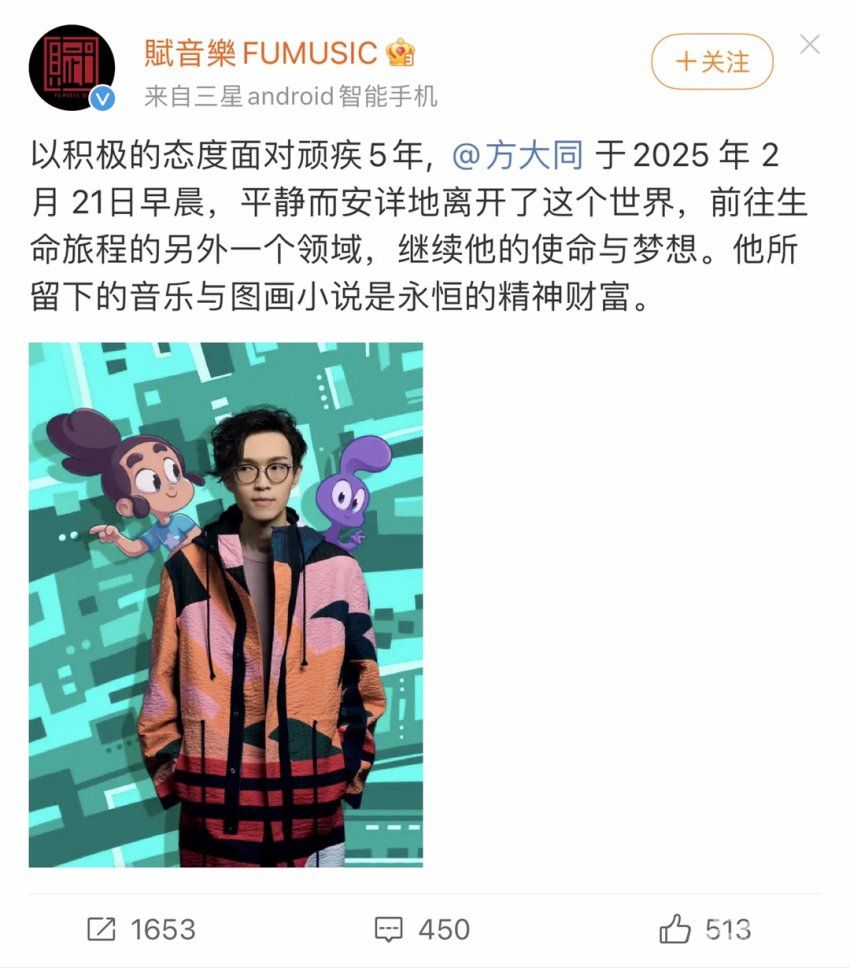The height and width of the screenshot is (968, 850).
Task: Open the 賦音樂 FUMUSIC profile avatar
Action: coord(71,68)
